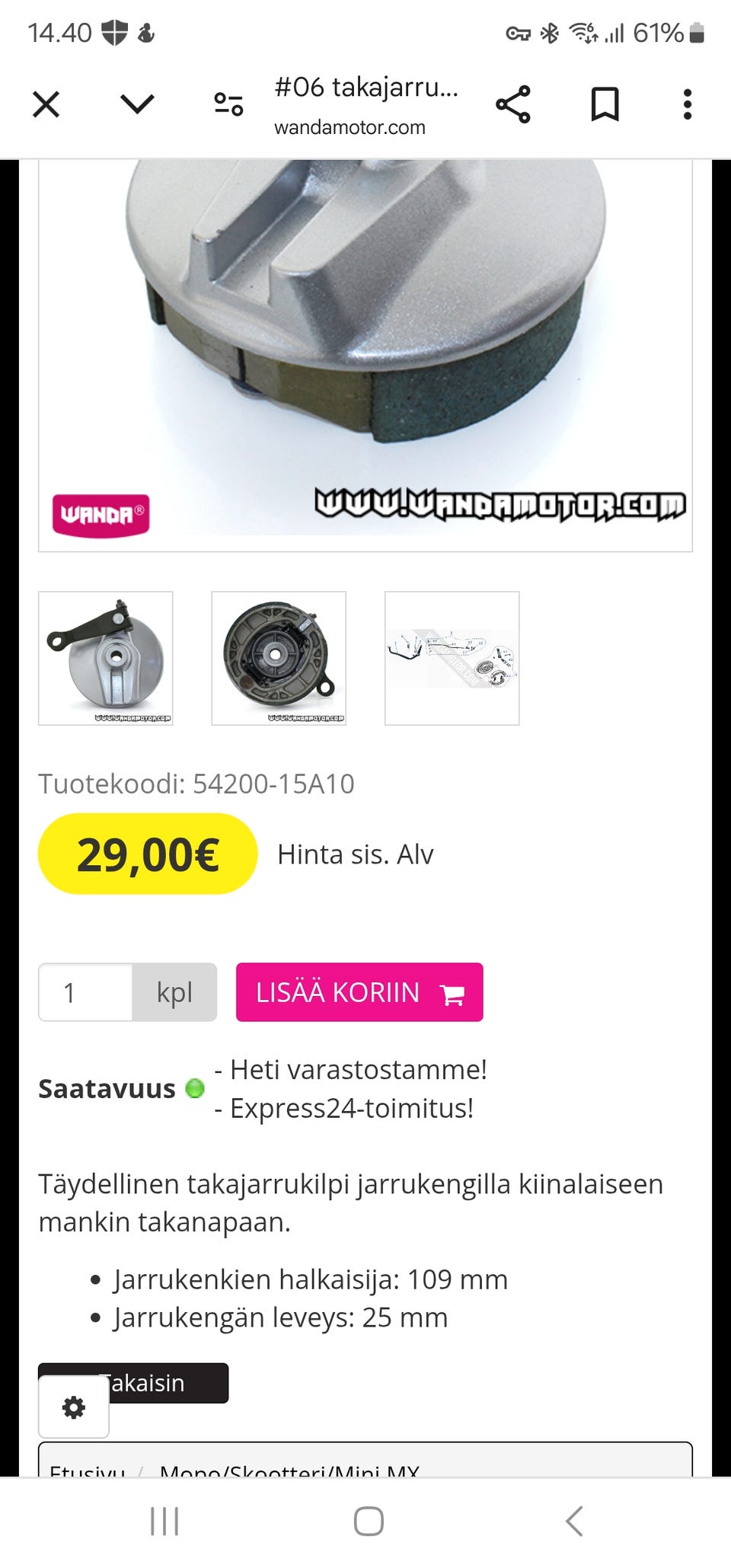Bookmark this page using the bookmark icon
731x1568 pixels.
tap(605, 104)
